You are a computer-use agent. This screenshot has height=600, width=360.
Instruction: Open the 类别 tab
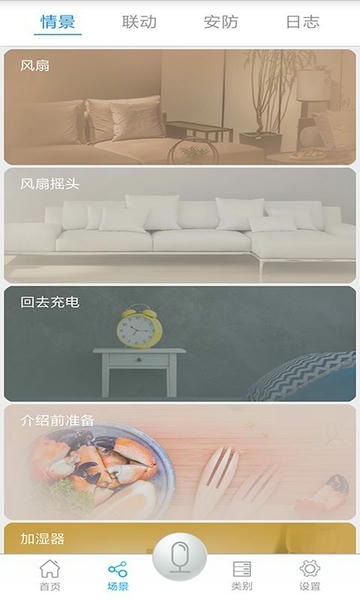tap(242, 575)
